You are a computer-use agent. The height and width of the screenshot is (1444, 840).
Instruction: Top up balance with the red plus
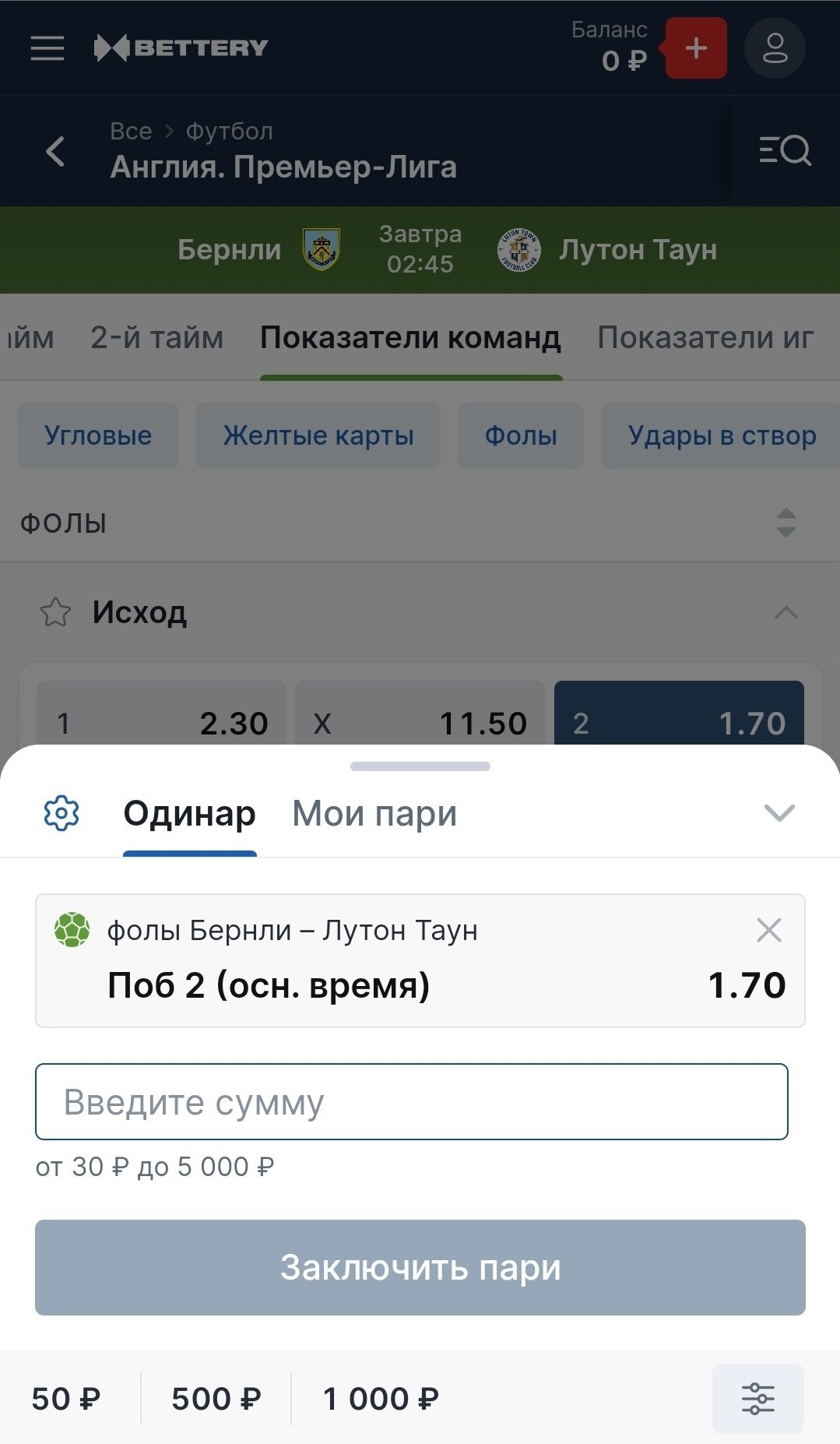696,48
